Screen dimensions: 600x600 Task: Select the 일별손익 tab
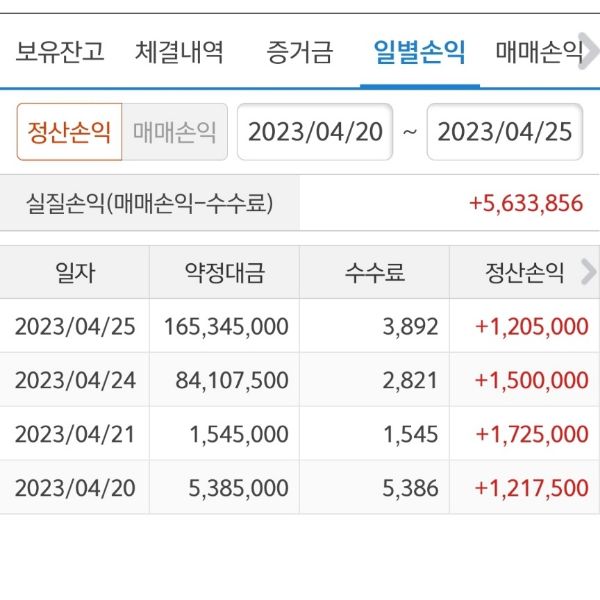pyautogui.click(x=419, y=51)
